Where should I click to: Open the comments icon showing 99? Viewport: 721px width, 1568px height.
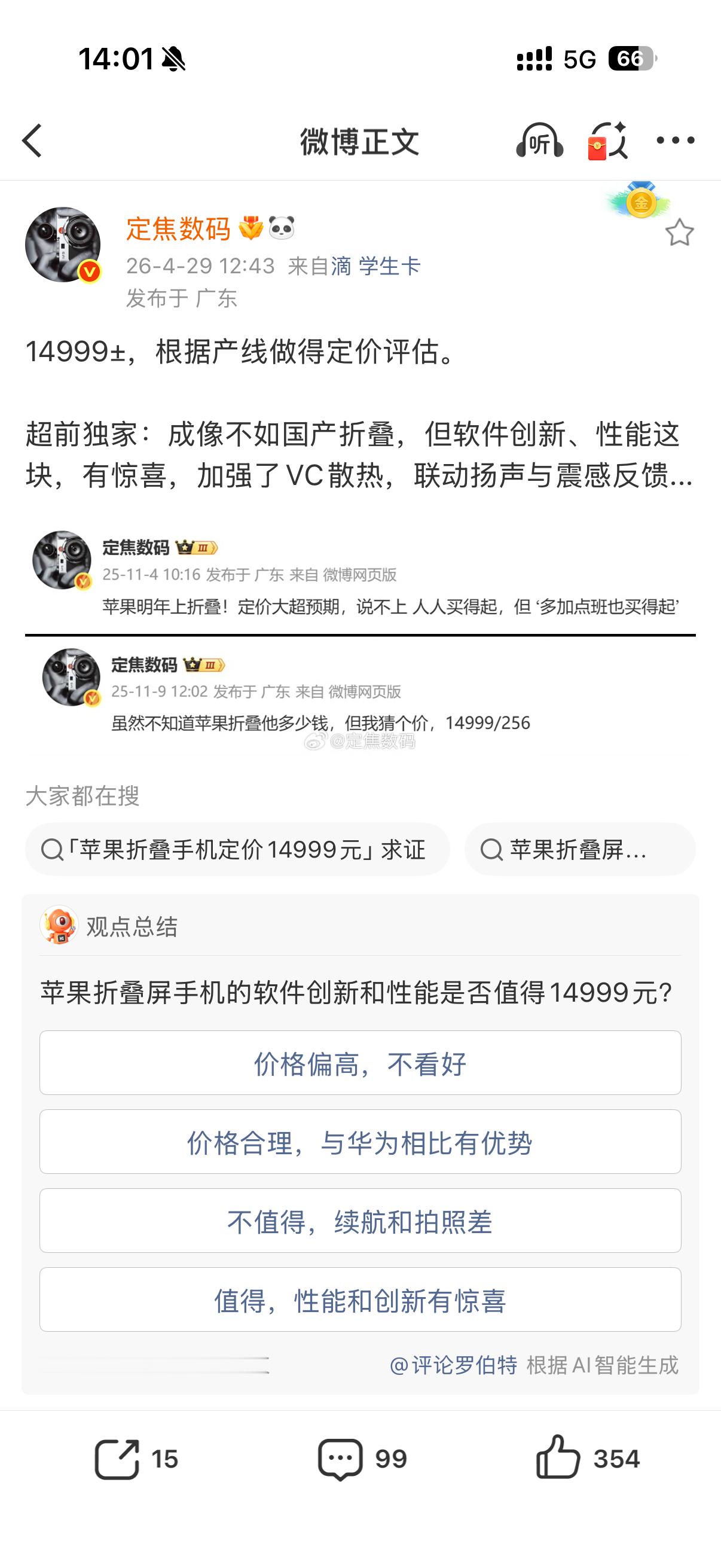pos(339,1458)
